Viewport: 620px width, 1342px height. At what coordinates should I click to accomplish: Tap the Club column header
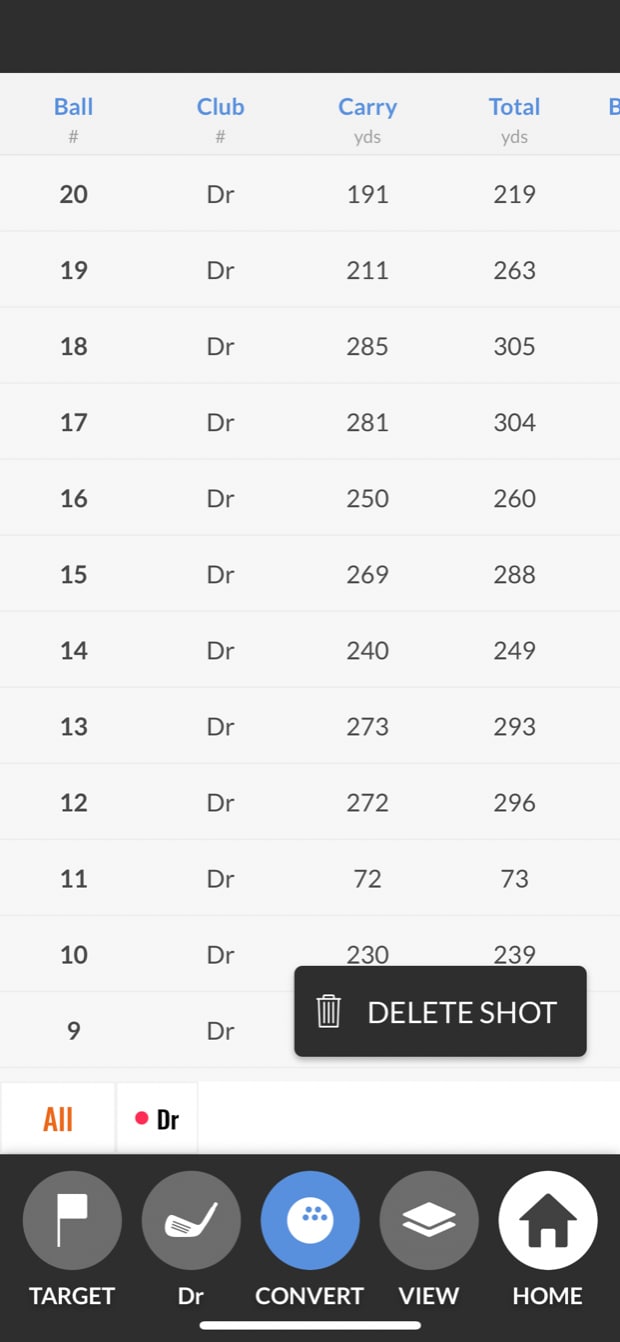tap(220, 107)
